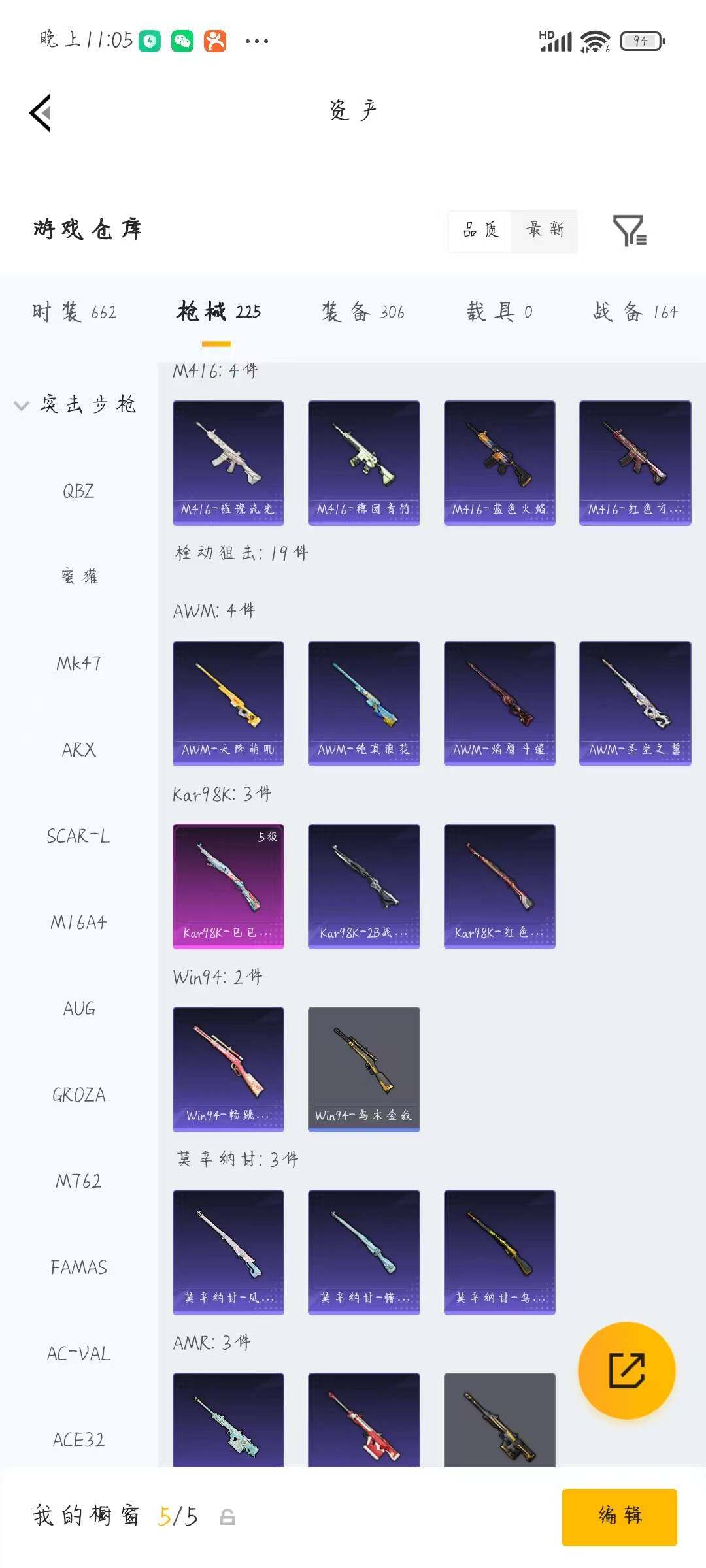
Task: Sort warehouse by 最新
Action: pos(545,230)
